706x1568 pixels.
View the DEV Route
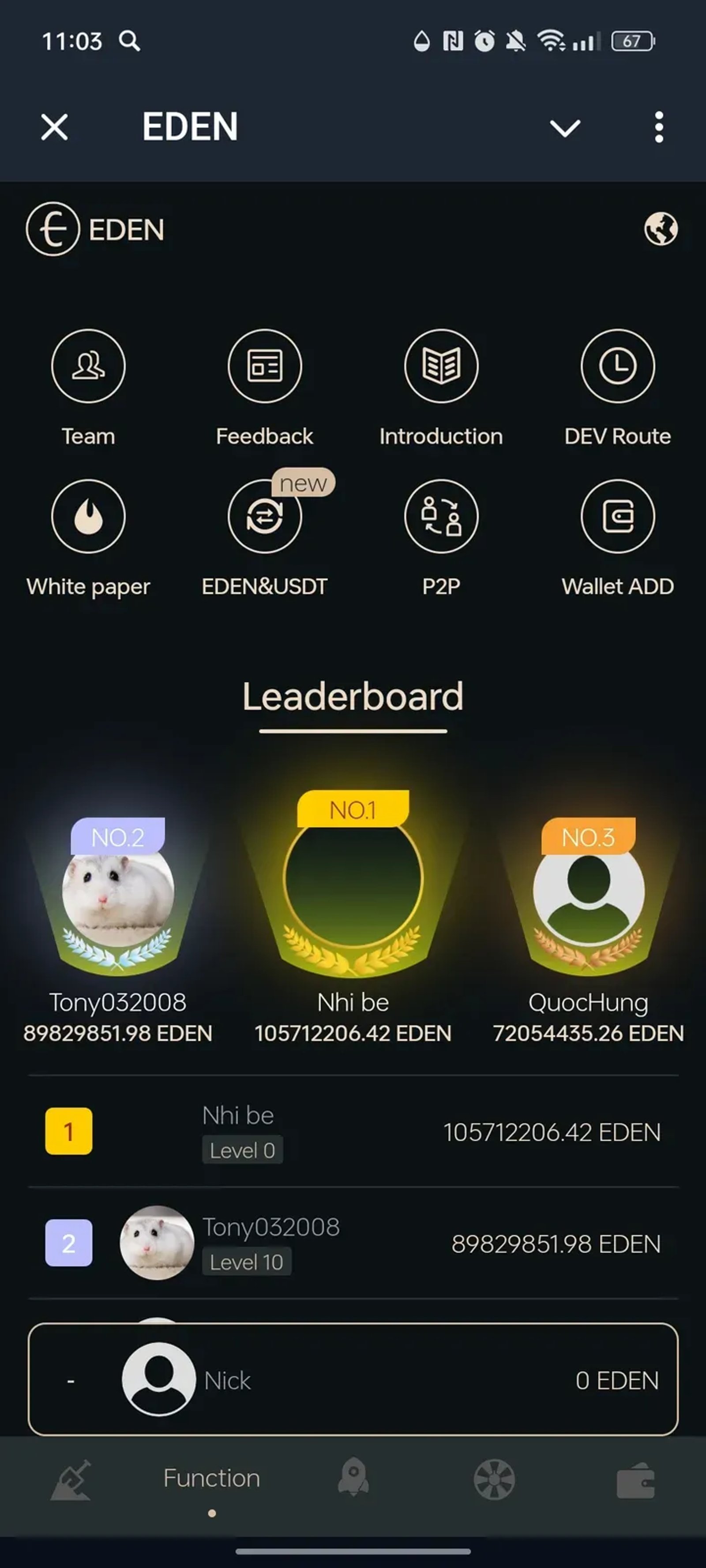pyautogui.click(x=617, y=366)
